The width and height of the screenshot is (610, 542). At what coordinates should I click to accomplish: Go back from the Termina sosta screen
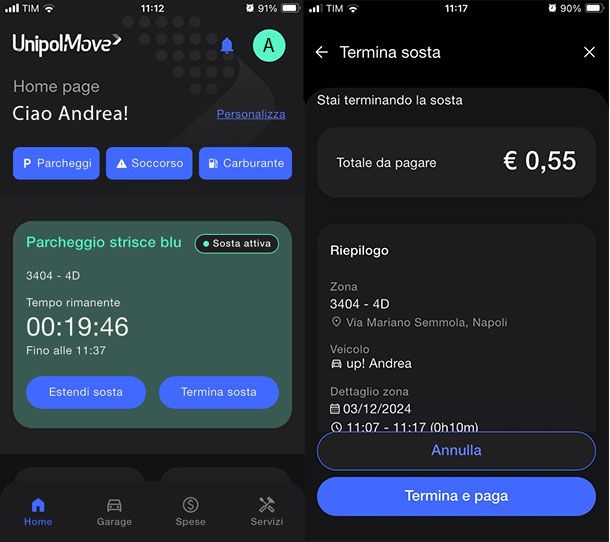(x=321, y=52)
